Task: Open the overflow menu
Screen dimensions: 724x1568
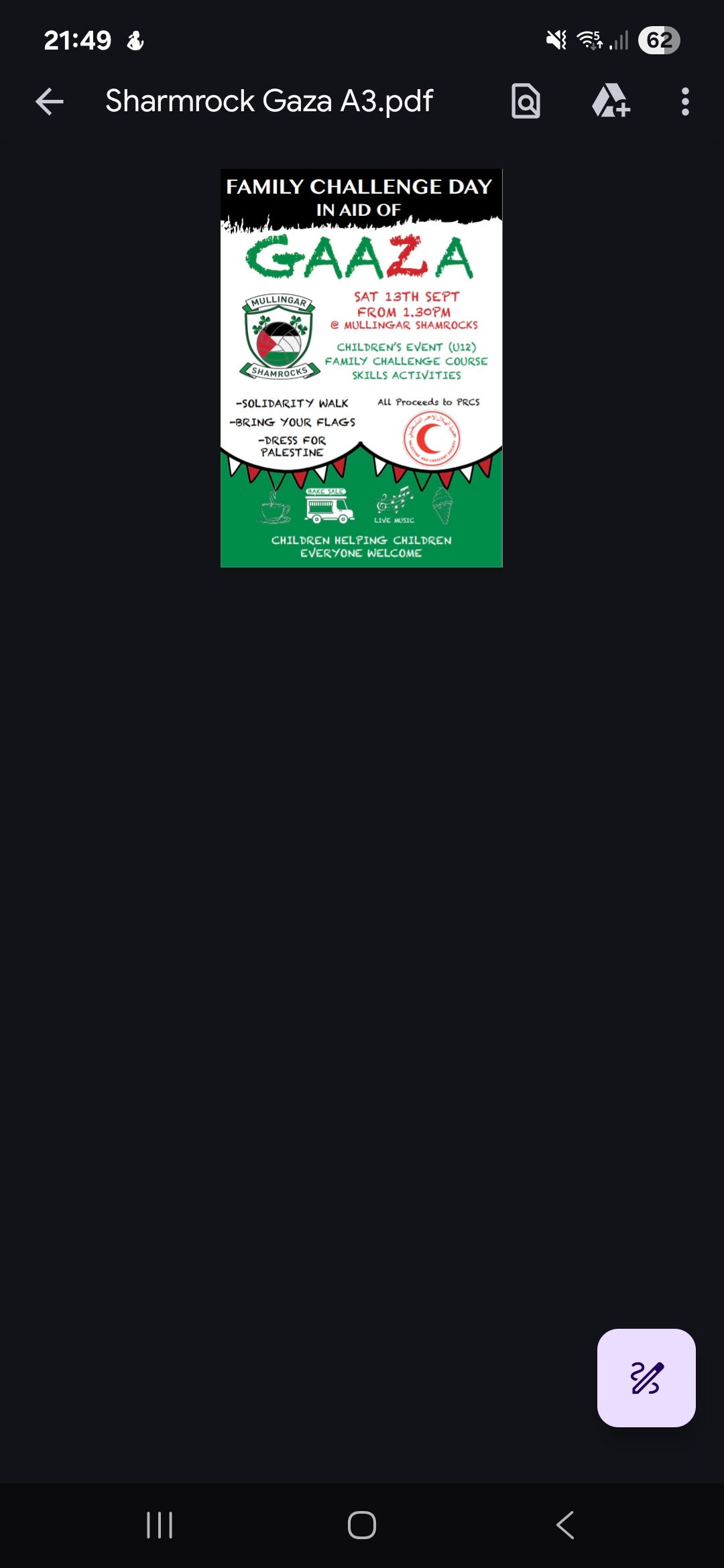Action: (x=684, y=102)
